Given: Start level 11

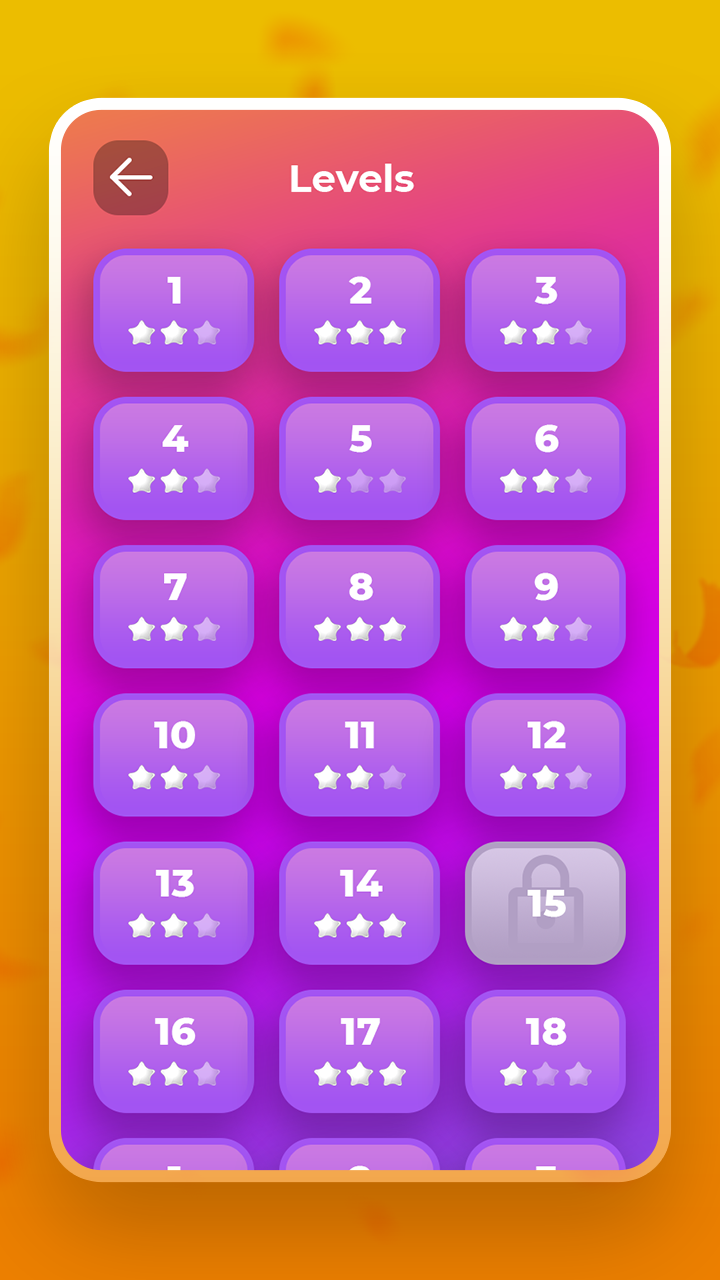Looking at the screenshot, I should (359, 754).
